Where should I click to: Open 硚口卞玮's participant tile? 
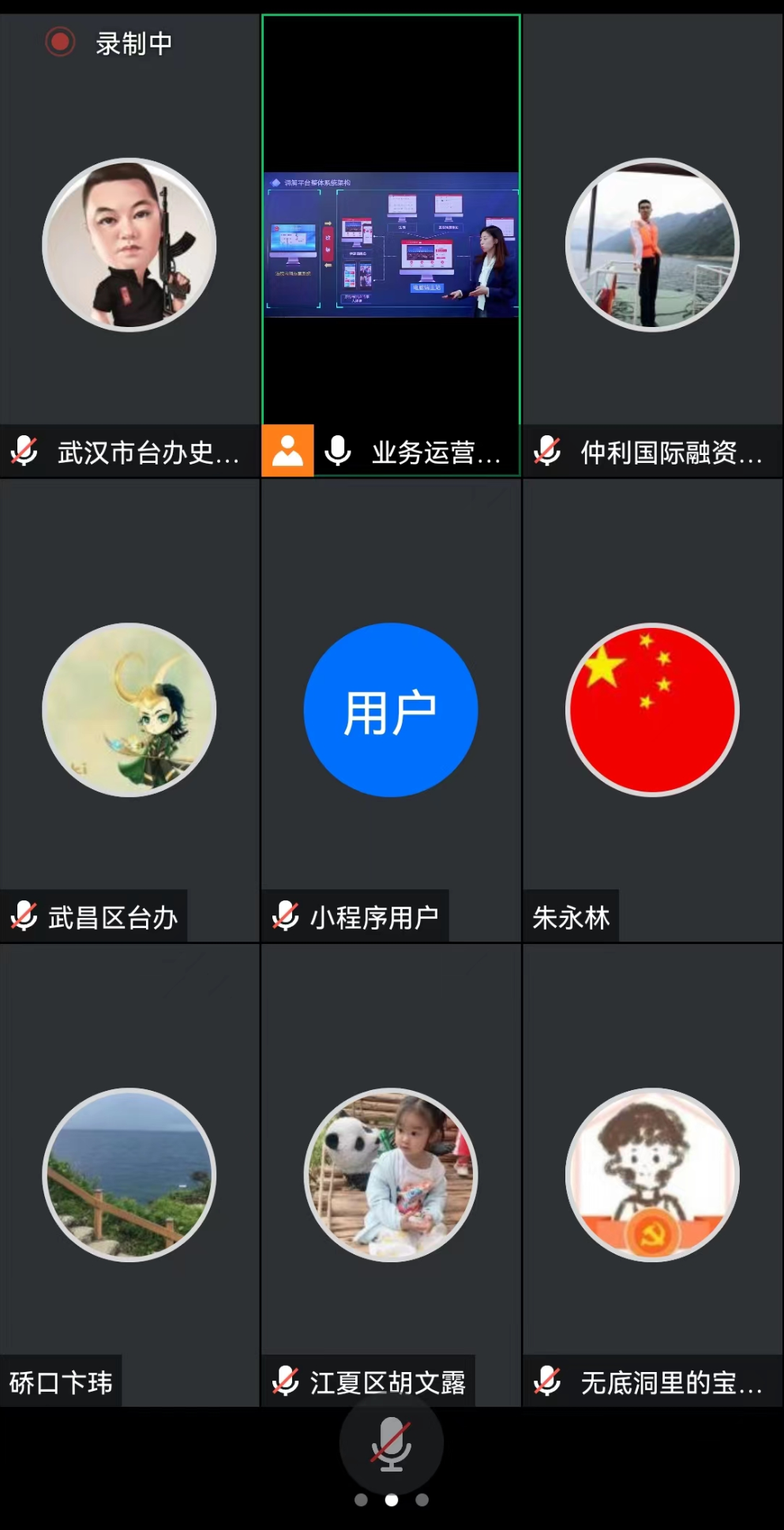click(x=129, y=1175)
